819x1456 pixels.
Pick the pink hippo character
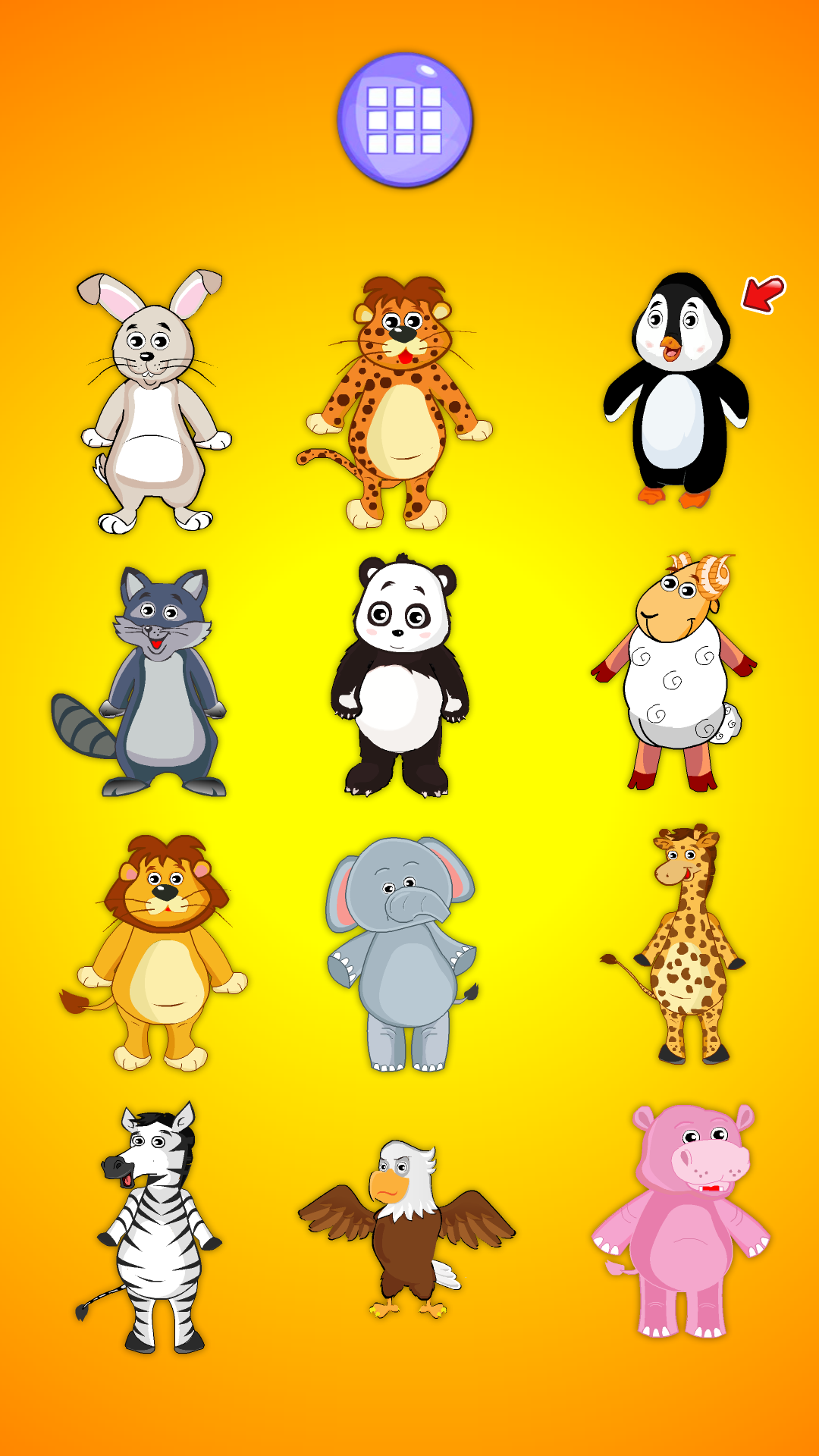(682, 1221)
